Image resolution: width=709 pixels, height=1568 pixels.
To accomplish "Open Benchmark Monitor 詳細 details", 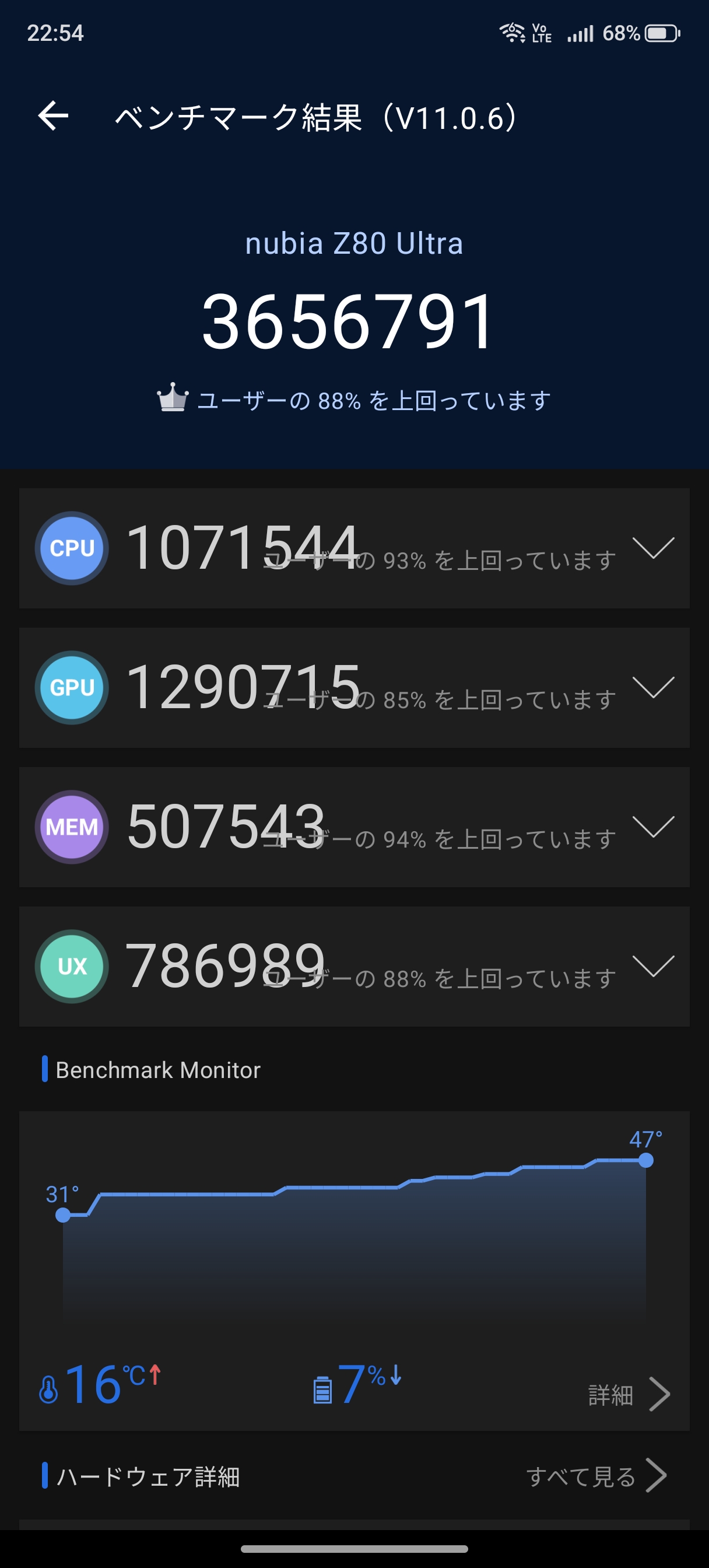I will 629,1395.
